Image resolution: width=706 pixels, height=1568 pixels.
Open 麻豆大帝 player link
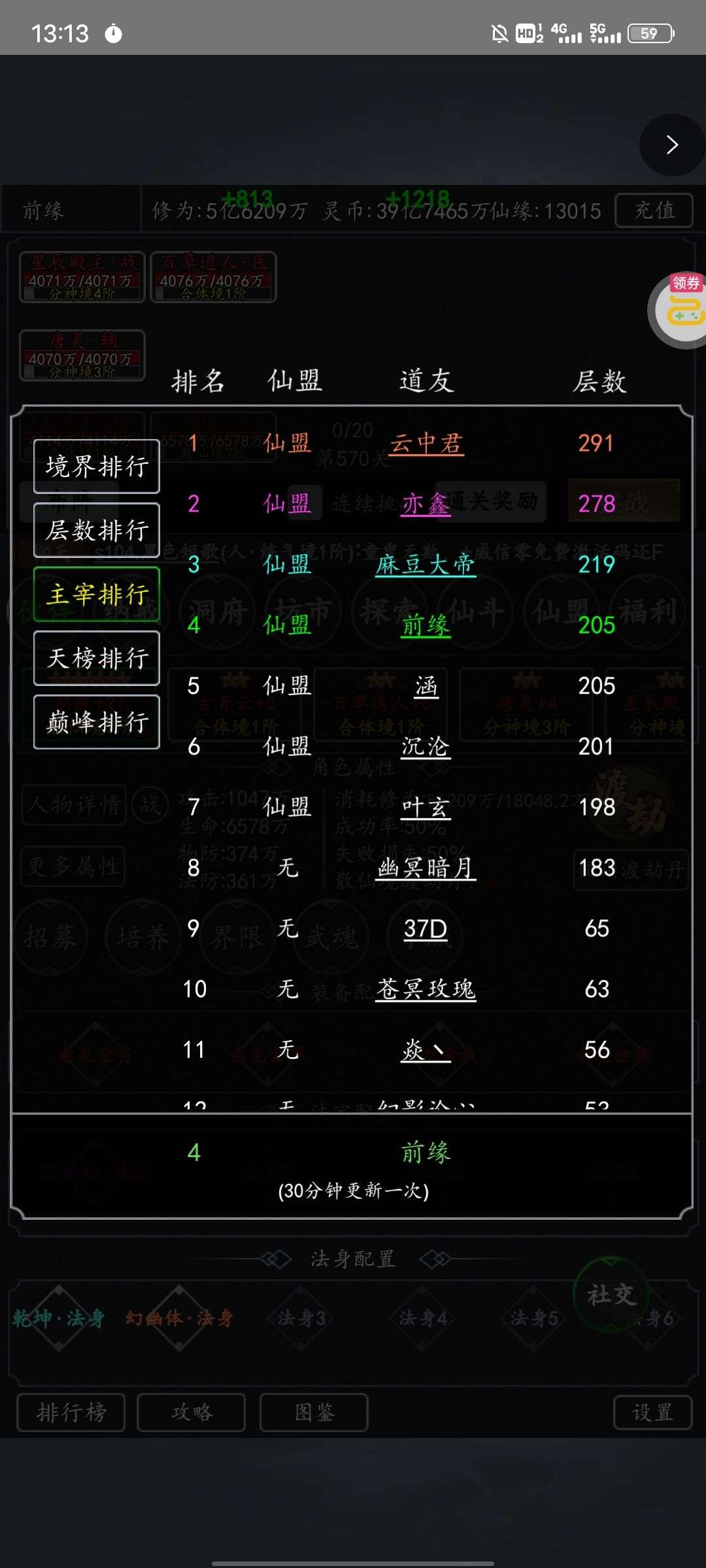point(426,565)
